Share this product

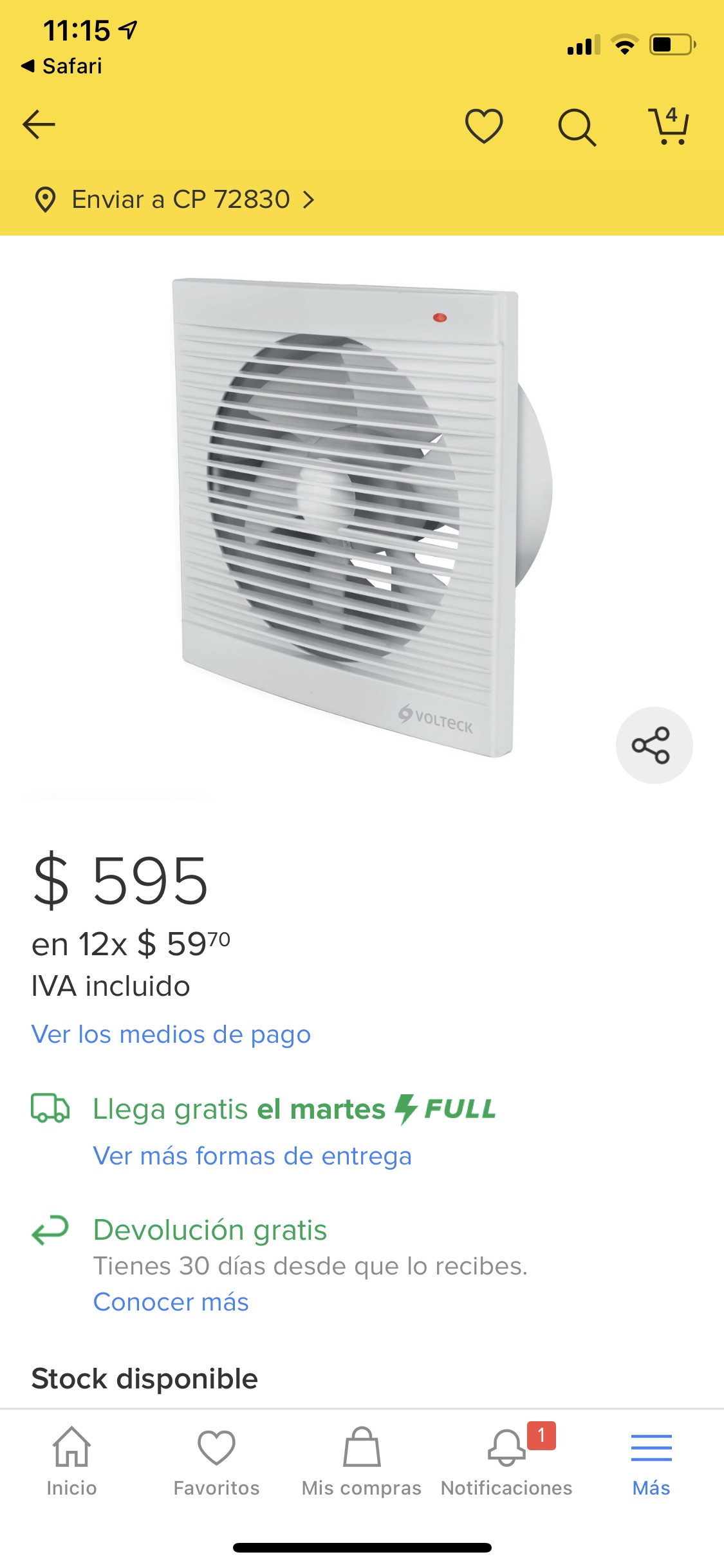point(653,745)
